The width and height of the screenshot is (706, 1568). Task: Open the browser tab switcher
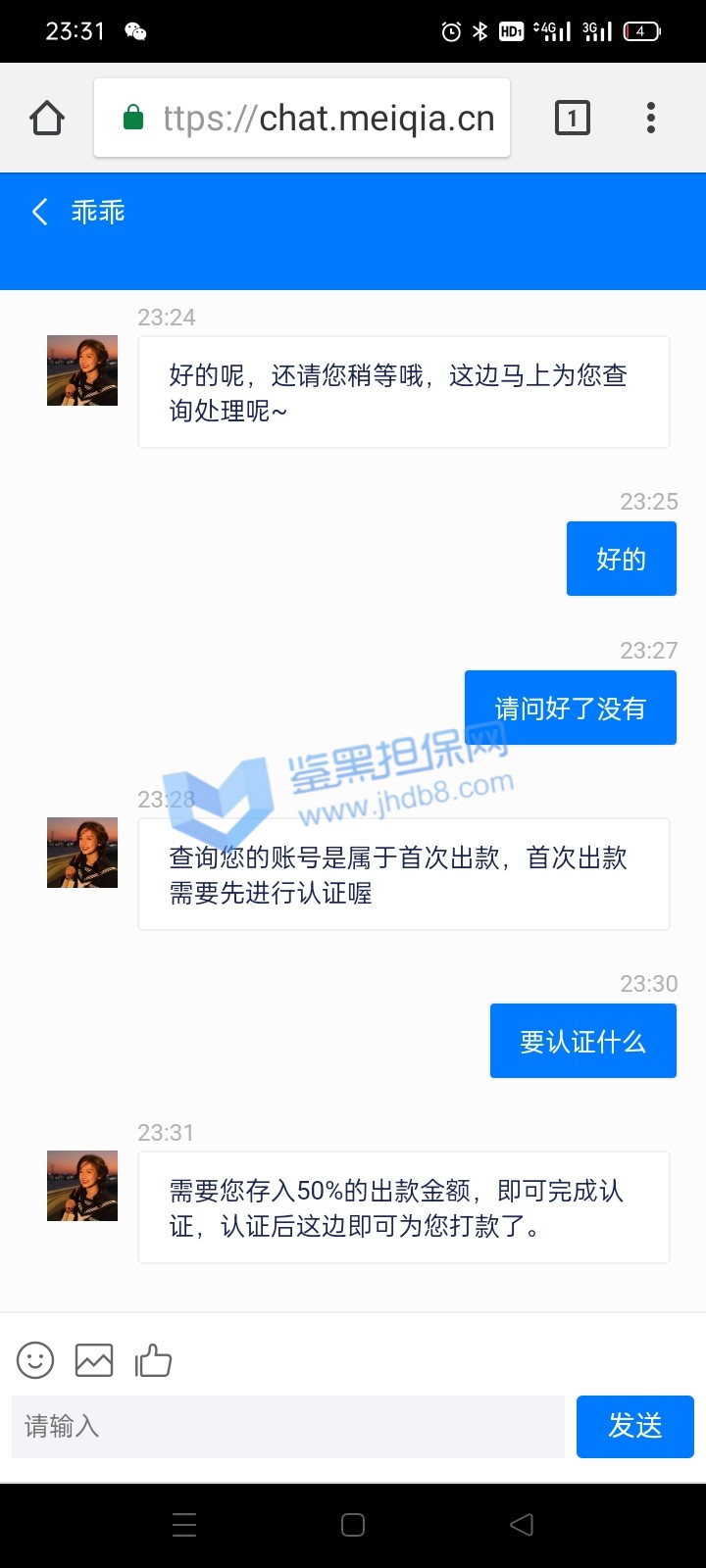[x=573, y=119]
